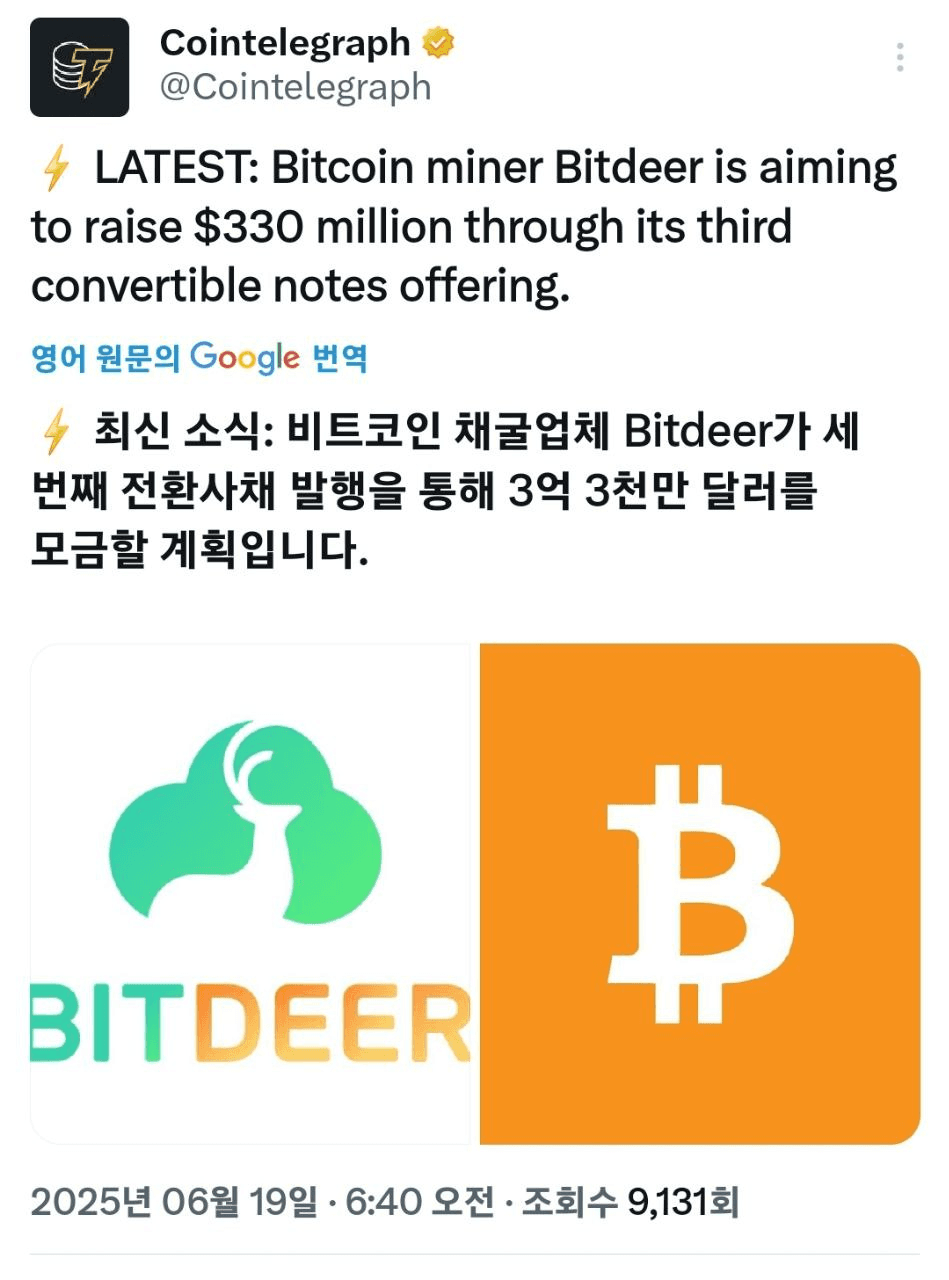Image resolution: width=949 pixels, height=1280 pixels.
Task: Open the Bitdeer logo image
Action: pyautogui.click(x=250, y=893)
